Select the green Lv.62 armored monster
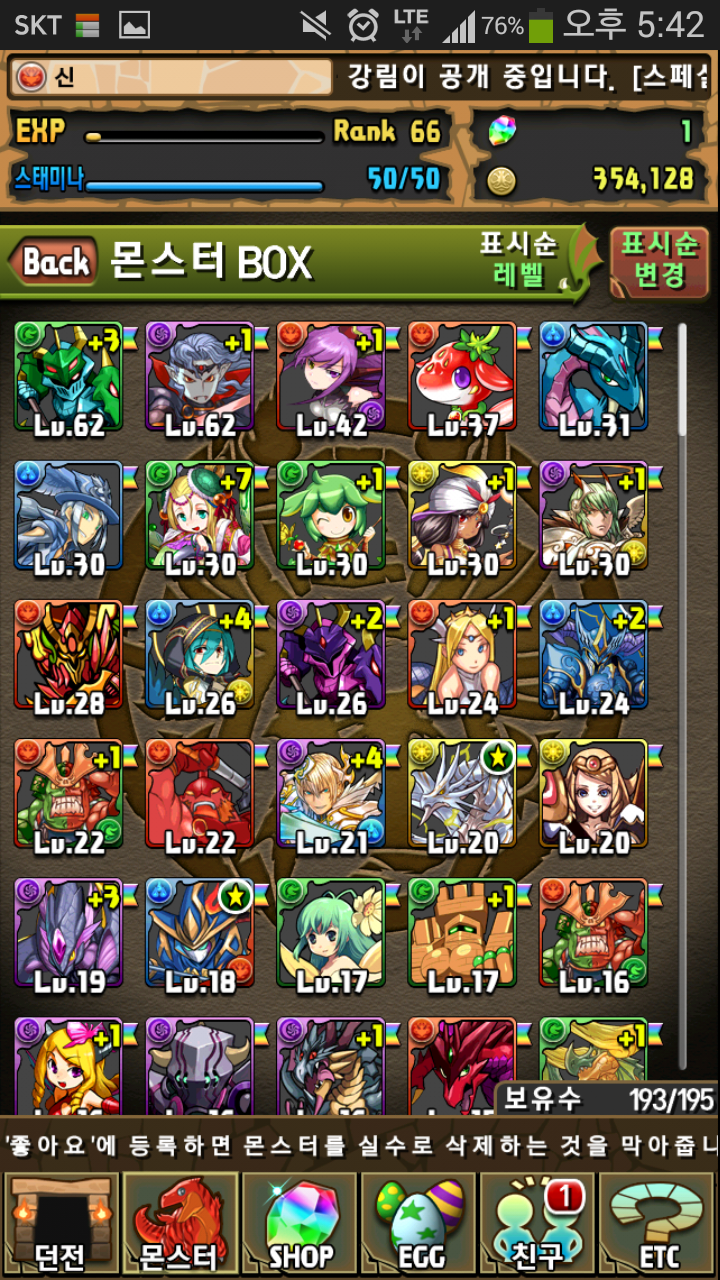720x1280 pixels. 68,377
